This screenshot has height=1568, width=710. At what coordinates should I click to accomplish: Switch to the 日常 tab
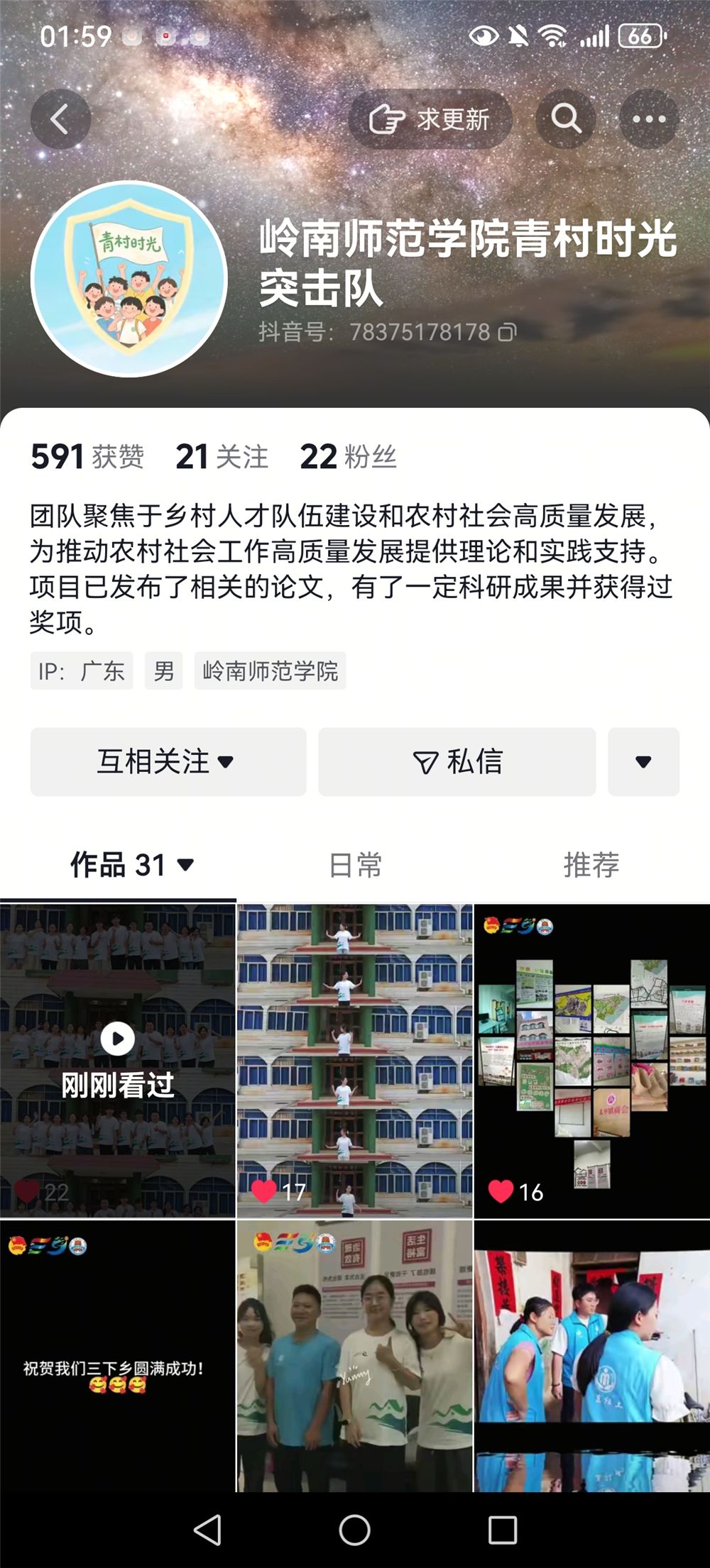tap(355, 865)
